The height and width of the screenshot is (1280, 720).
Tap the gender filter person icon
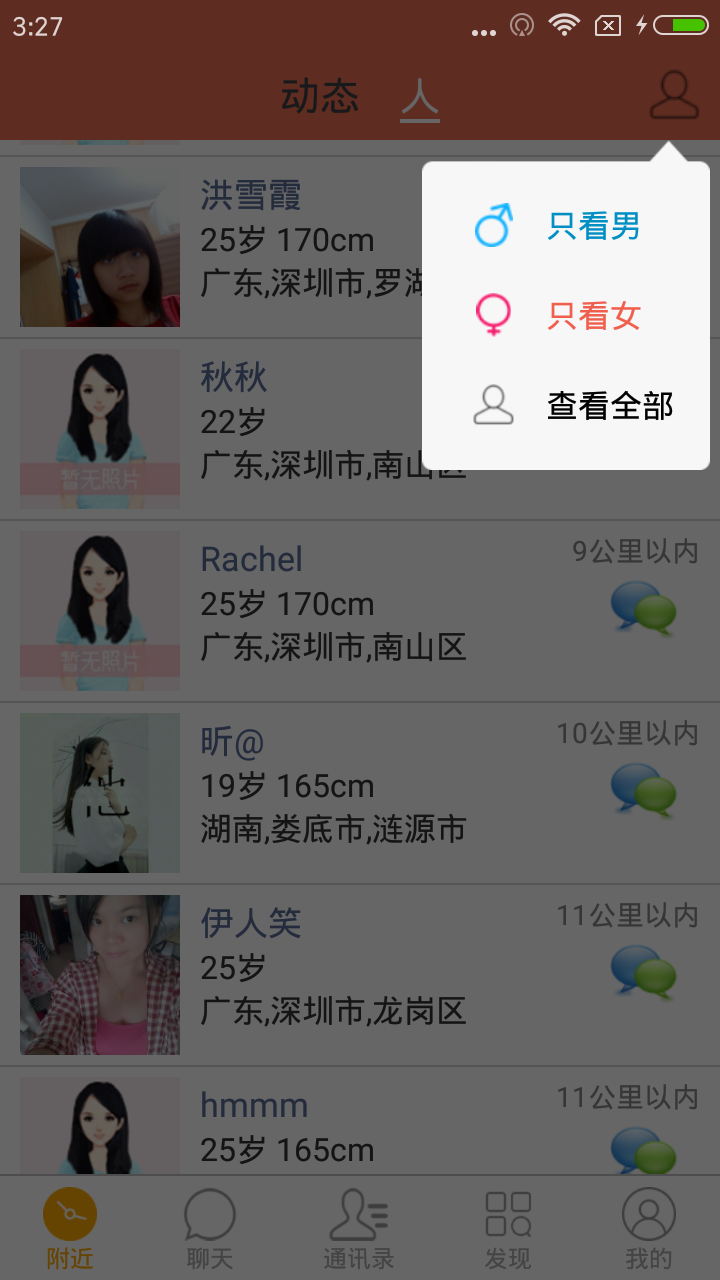tap(674, 96)
